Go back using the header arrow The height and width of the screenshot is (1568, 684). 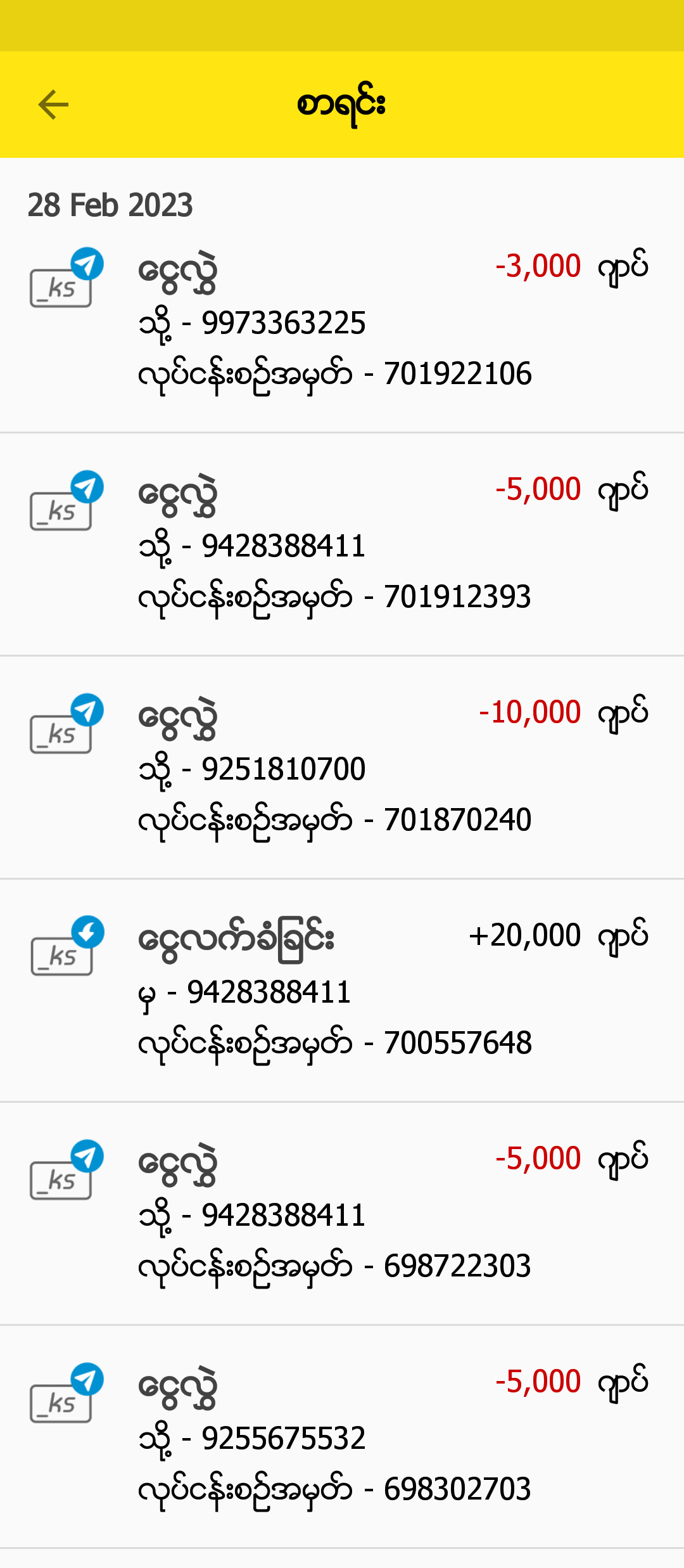click(53, 105)
